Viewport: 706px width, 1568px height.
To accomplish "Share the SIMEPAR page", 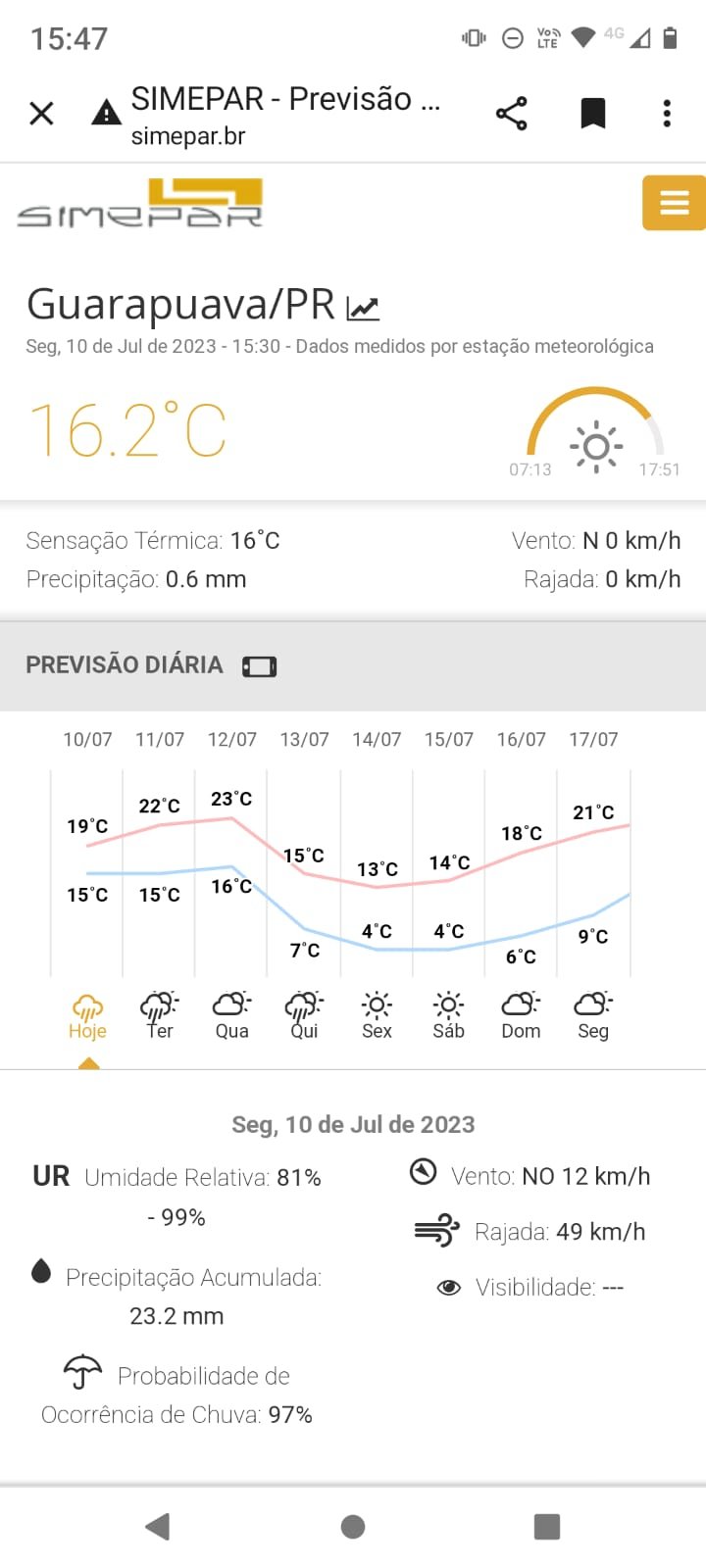I will 511,114.
